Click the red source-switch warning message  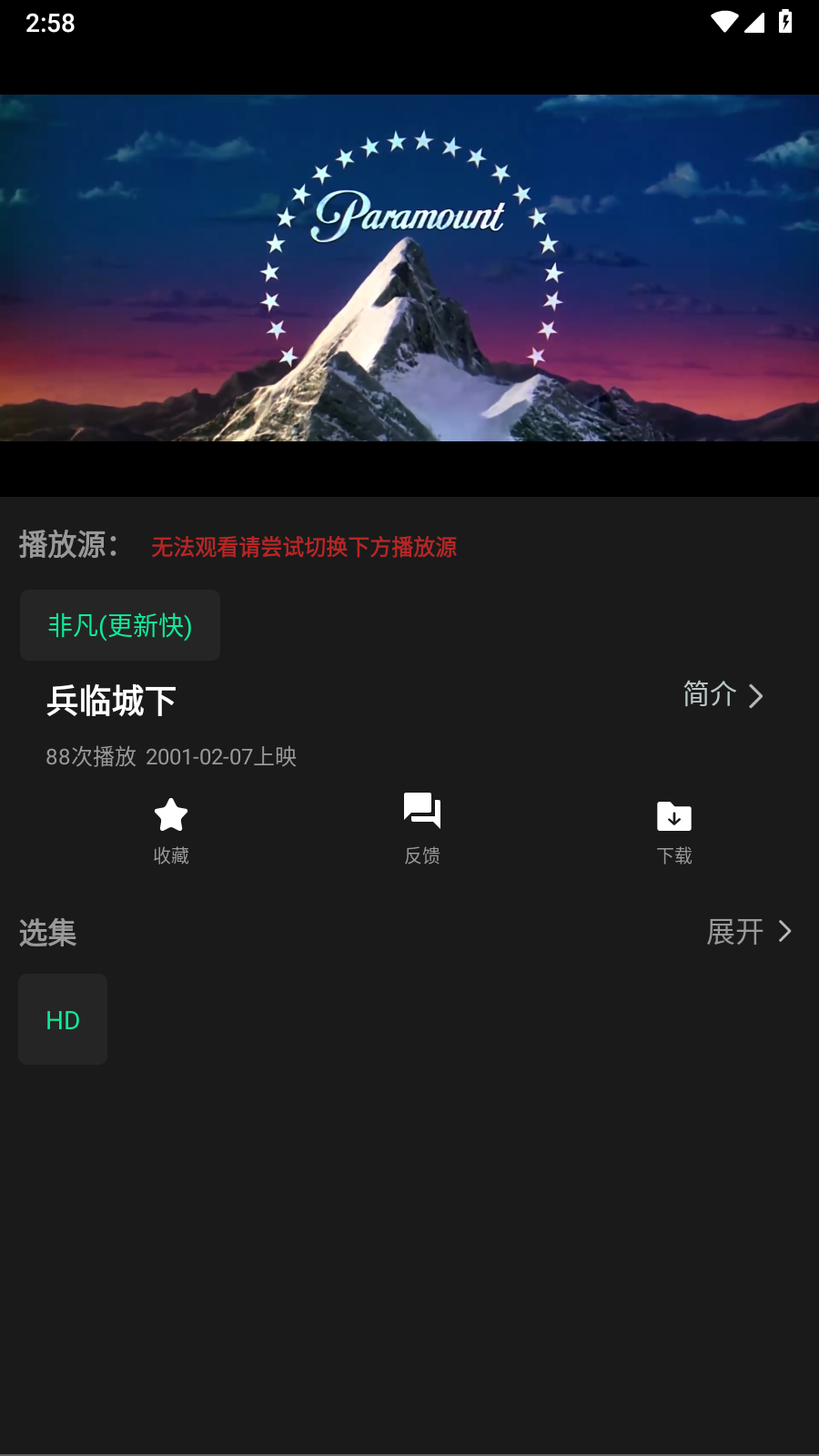(305, 549)
